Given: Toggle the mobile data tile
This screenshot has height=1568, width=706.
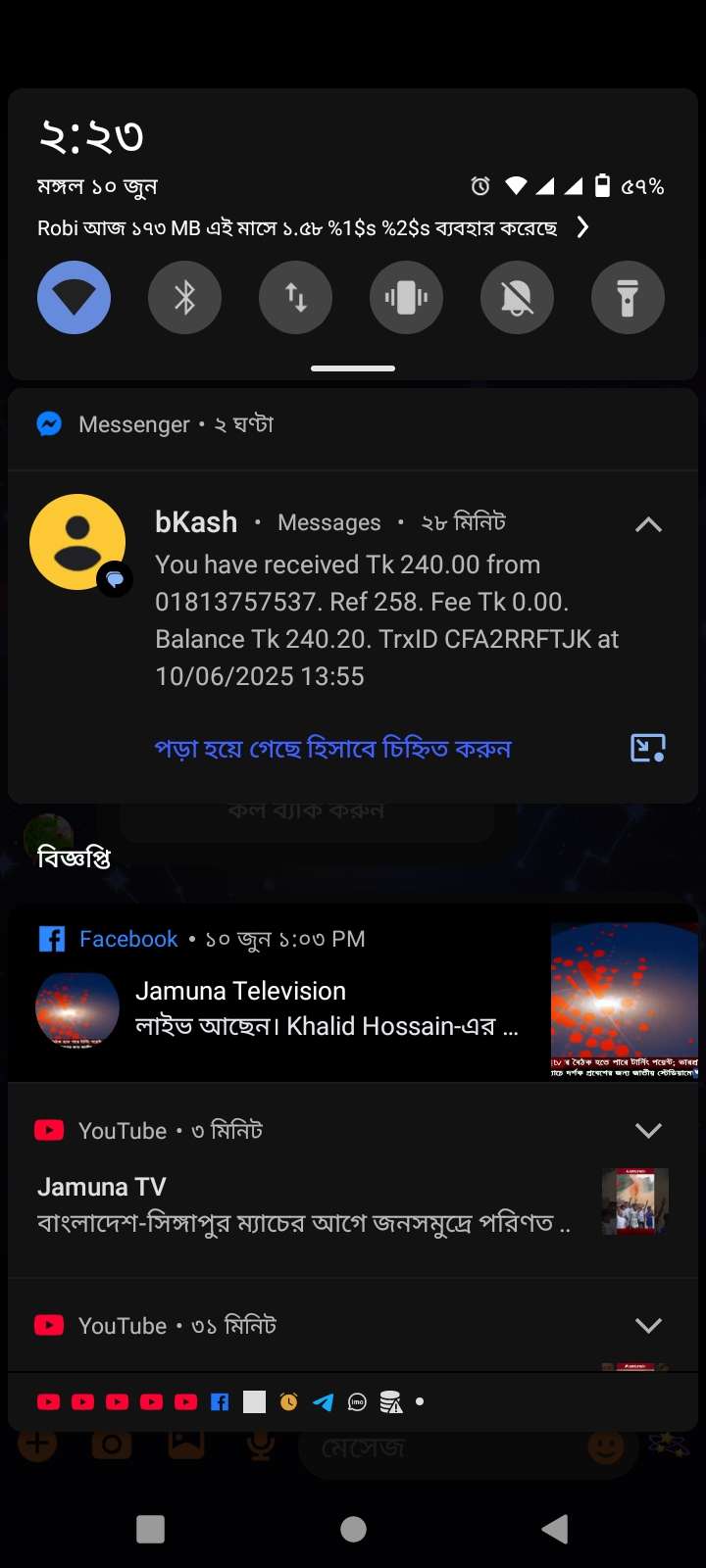Looking at the screenshot, I should (x=295, y=297).
